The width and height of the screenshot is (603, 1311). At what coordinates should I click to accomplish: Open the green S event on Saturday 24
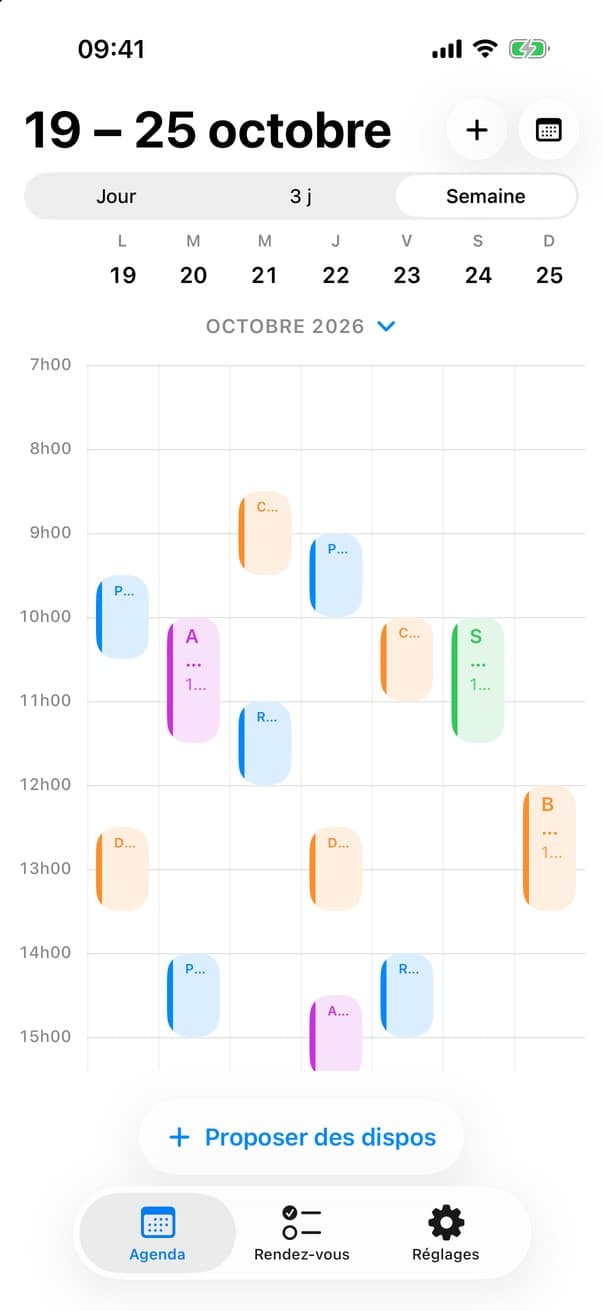pyautogui.click(x=478, y=680)
